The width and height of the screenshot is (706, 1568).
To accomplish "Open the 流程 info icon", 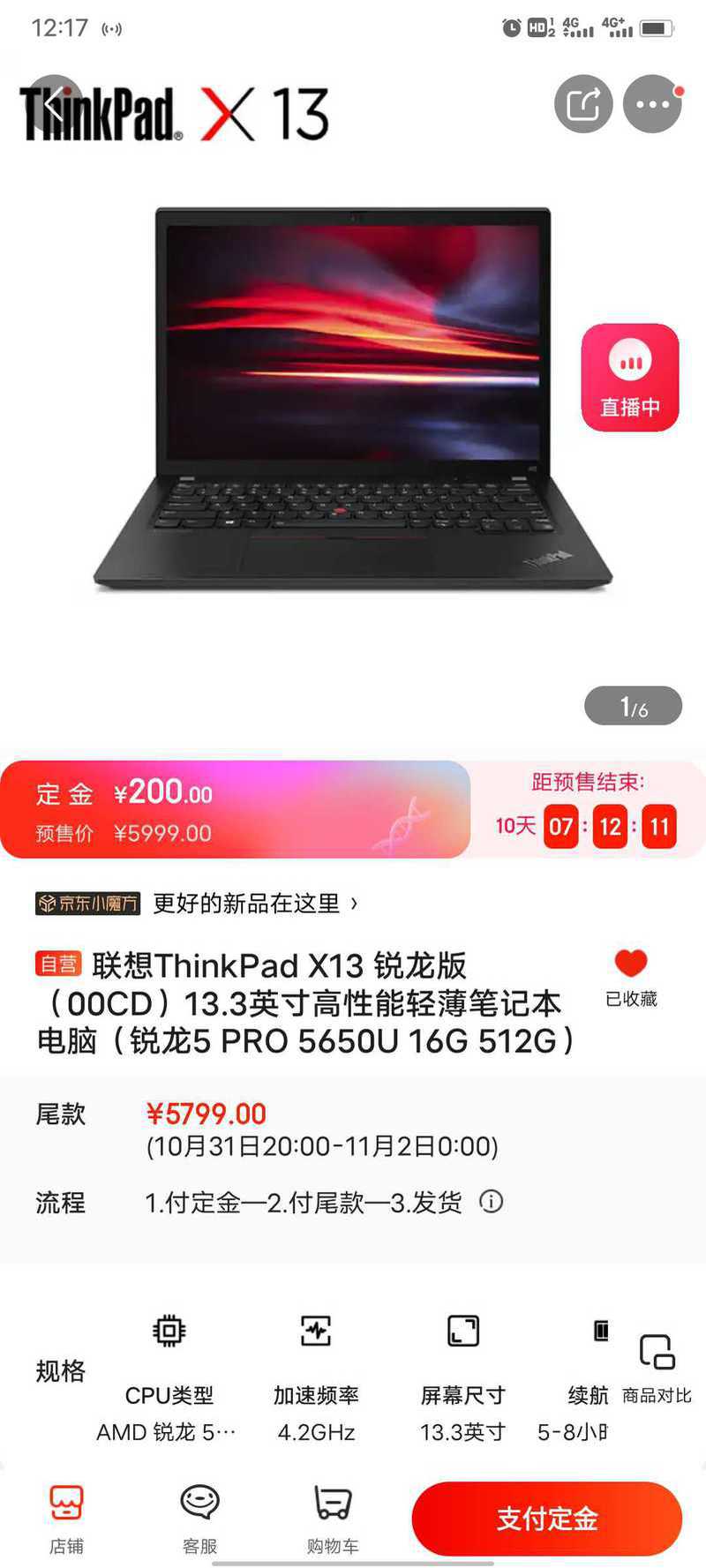I will pyautogui.click(x=492, y=1201).
